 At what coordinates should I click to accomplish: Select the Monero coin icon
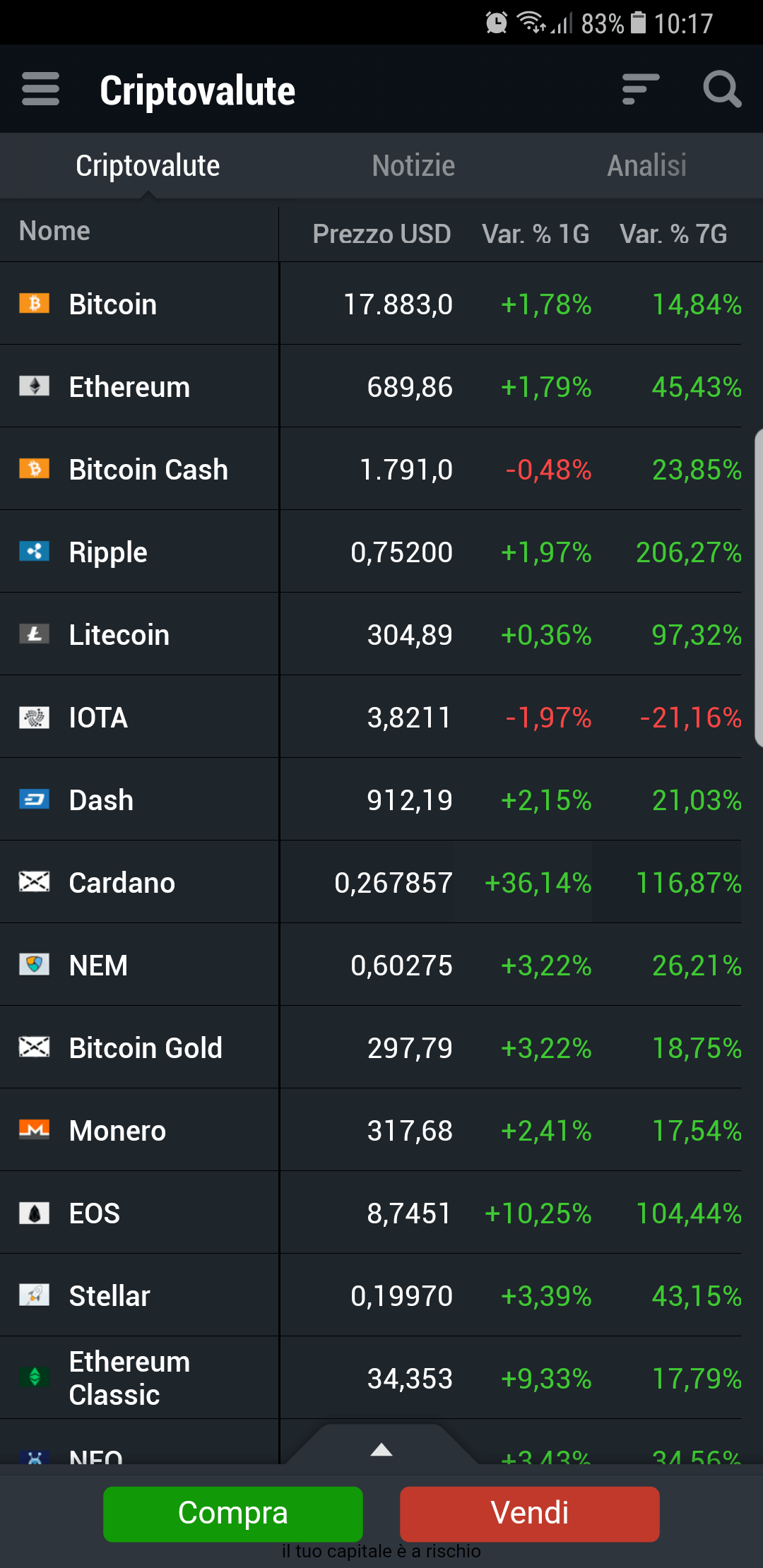32,1130
